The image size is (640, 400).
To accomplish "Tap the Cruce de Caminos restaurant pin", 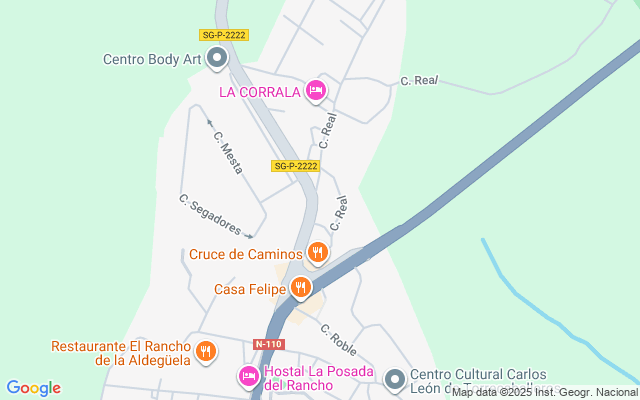I will tap(318, 253).
